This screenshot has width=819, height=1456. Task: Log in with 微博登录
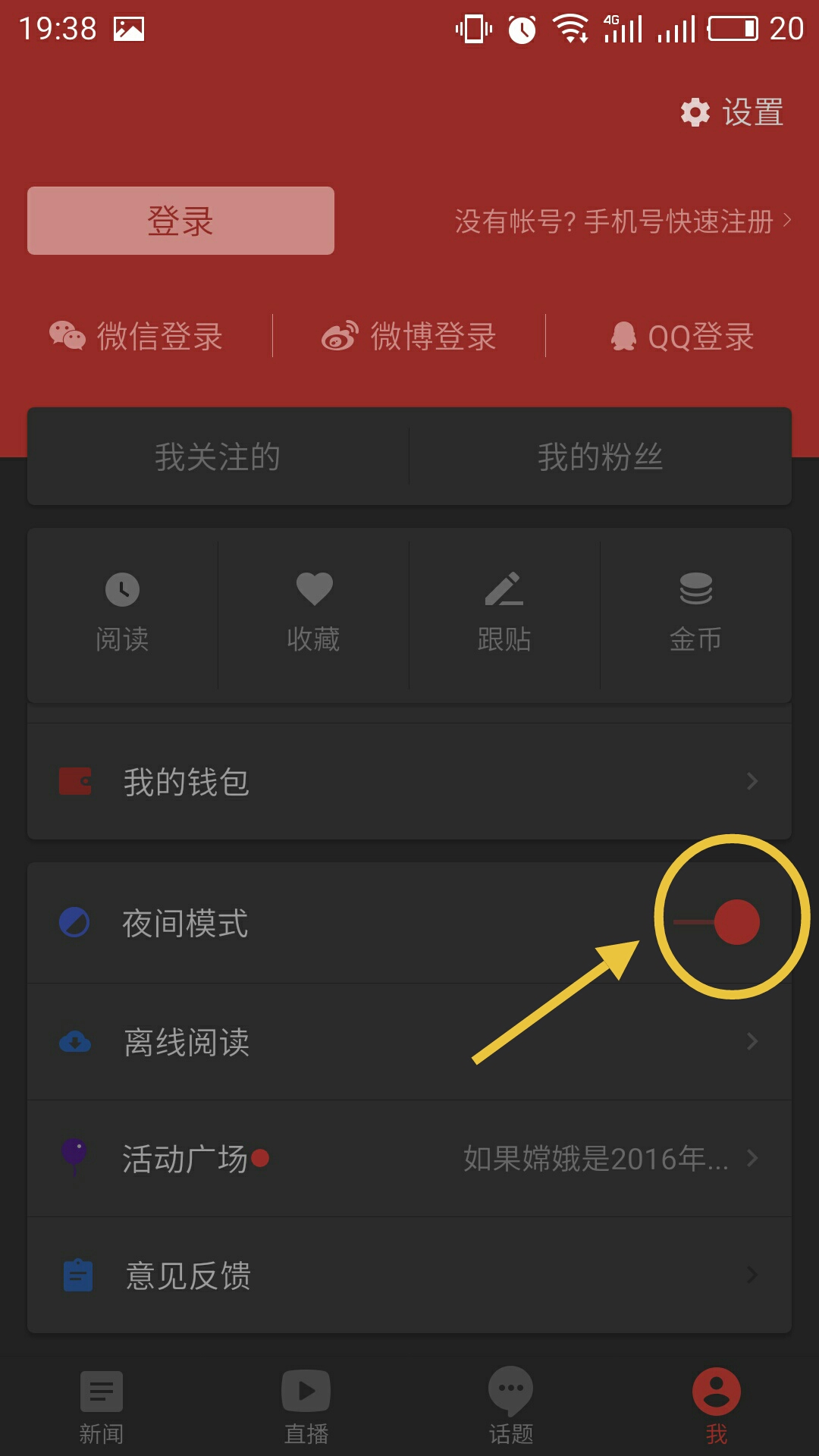pos(409,336)
